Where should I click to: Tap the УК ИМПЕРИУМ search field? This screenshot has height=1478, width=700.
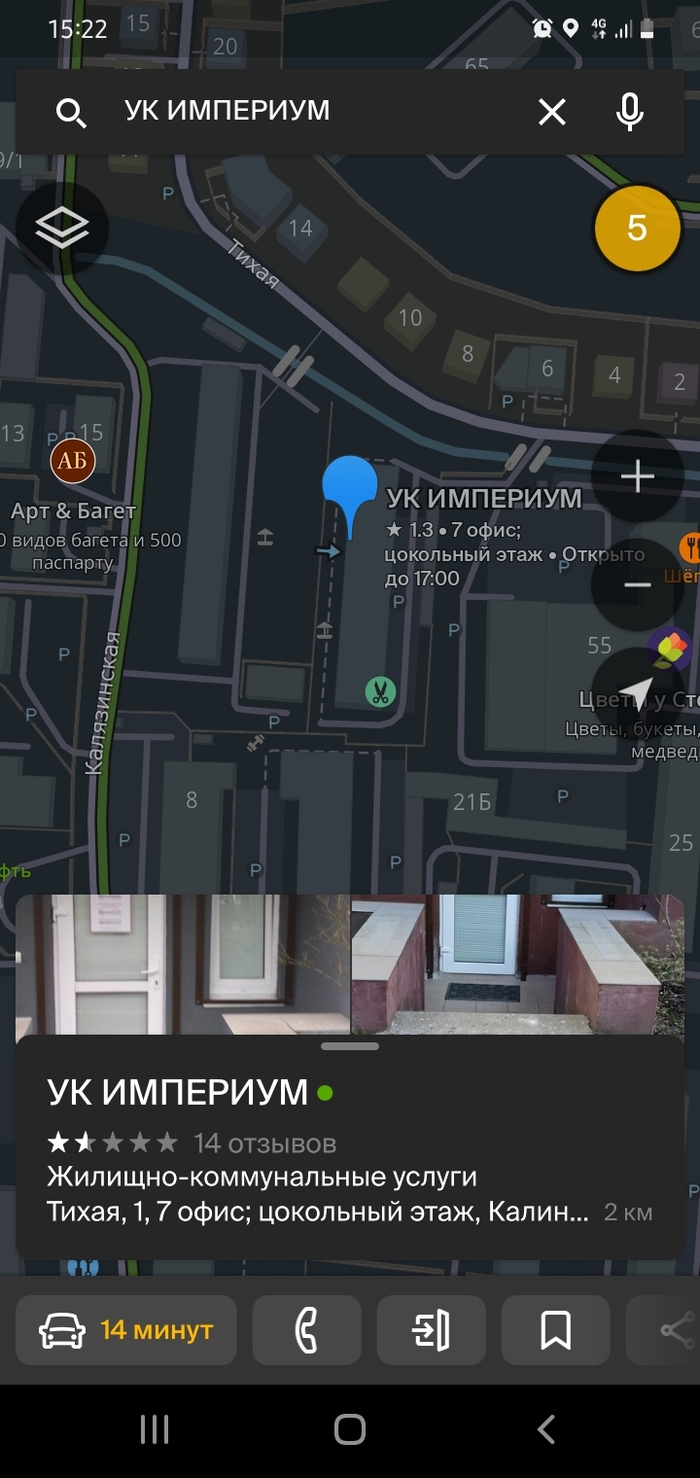pos(300,111)
